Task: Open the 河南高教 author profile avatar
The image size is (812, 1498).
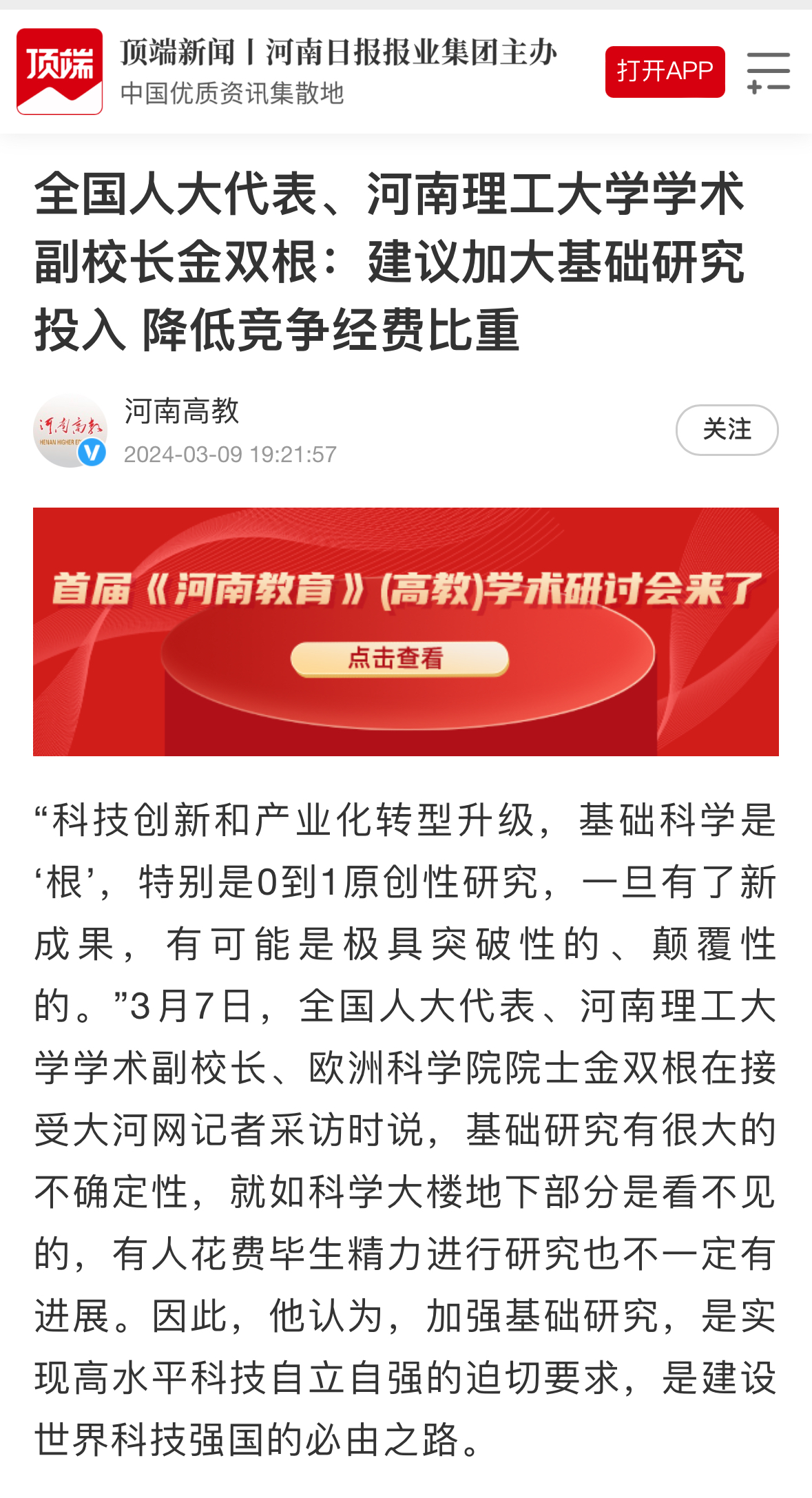Action: tap(70, 430)
